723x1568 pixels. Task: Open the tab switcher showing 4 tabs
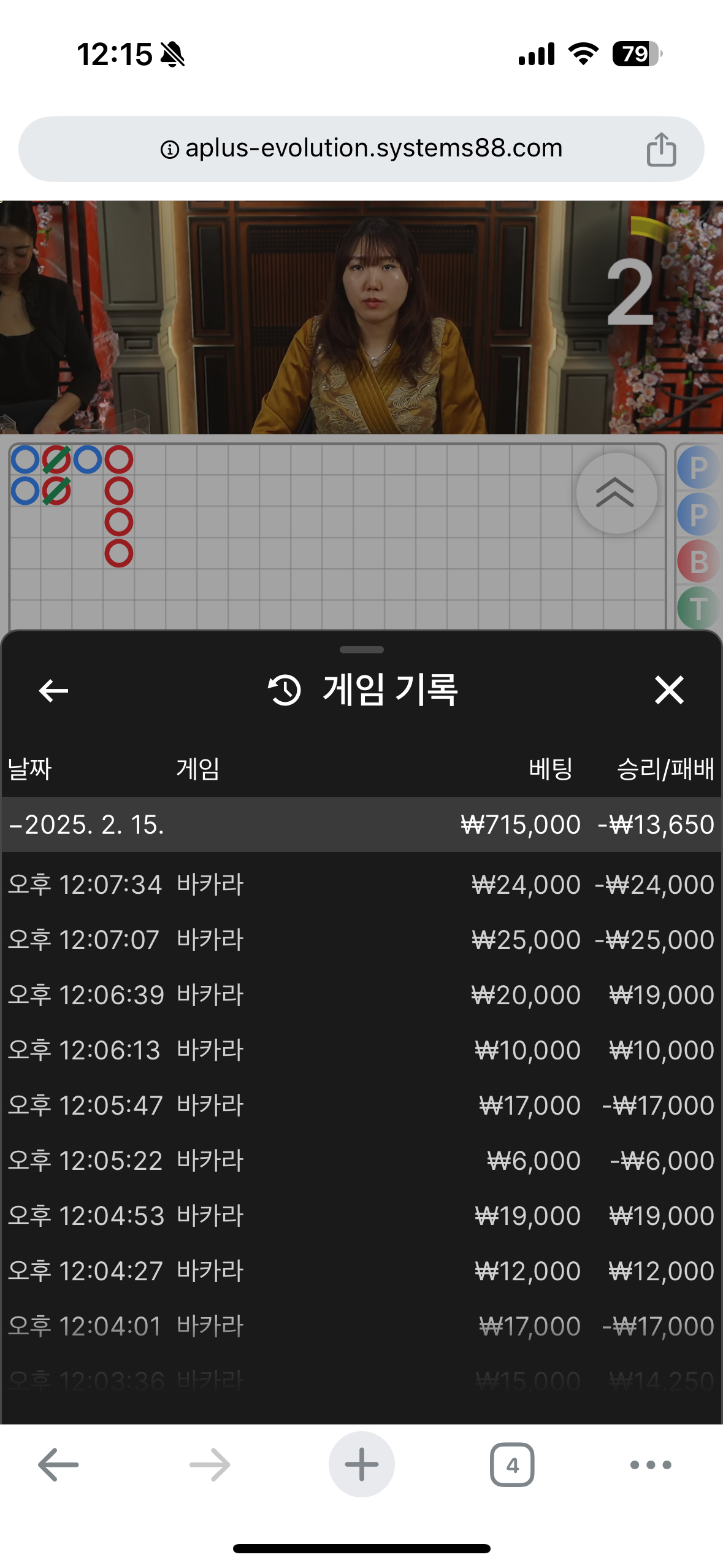point(511,1465)
